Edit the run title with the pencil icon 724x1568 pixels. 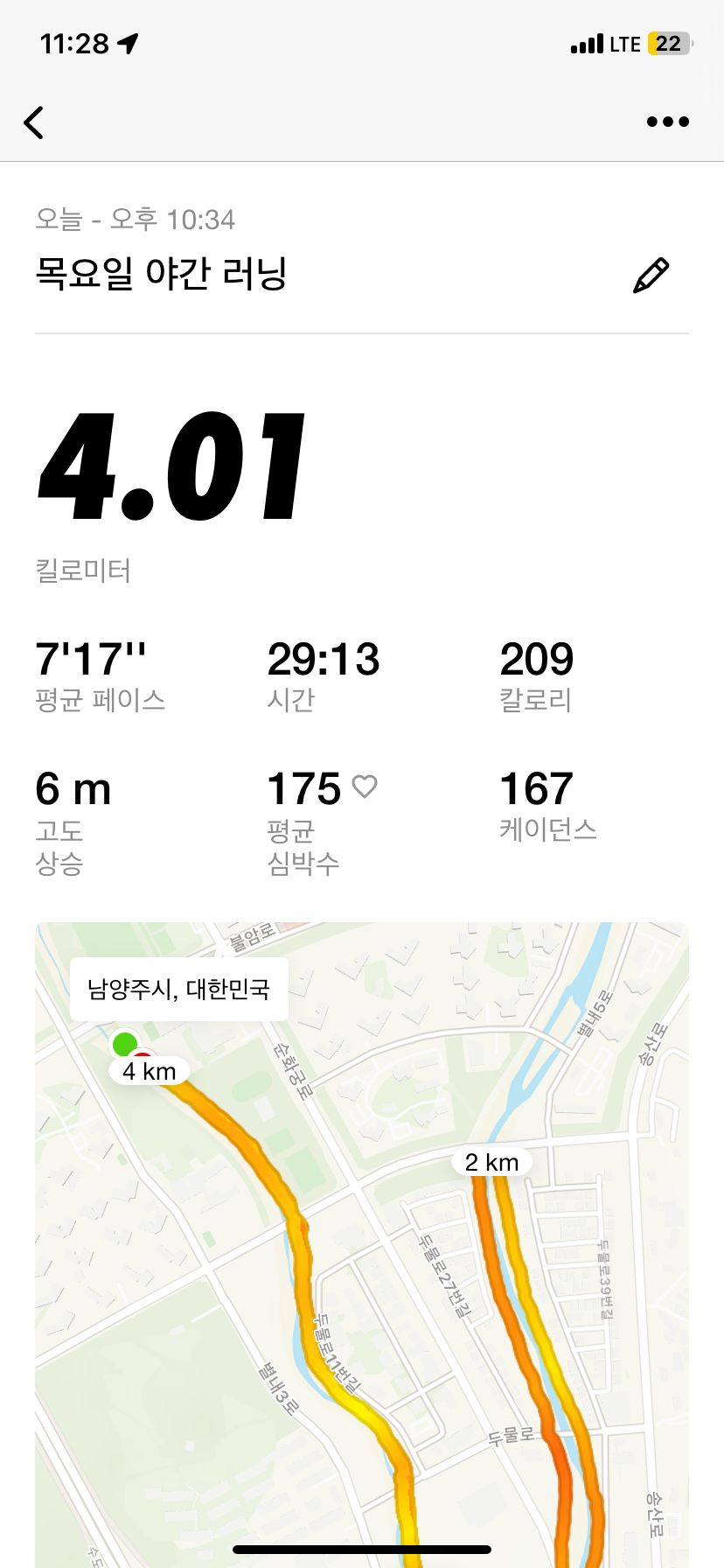[651, 276]
